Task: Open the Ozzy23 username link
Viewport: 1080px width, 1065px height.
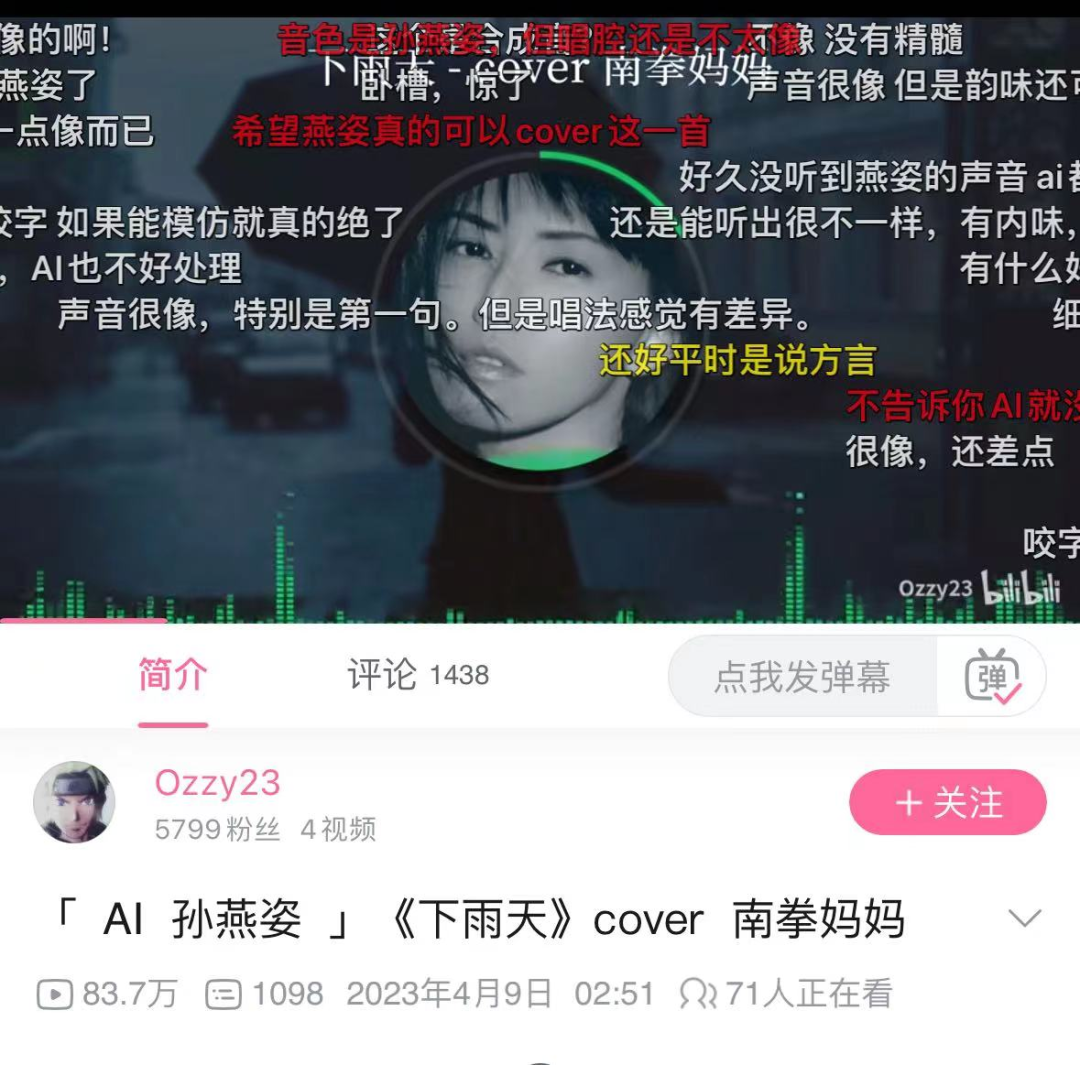Action: (x=217, y=784)
